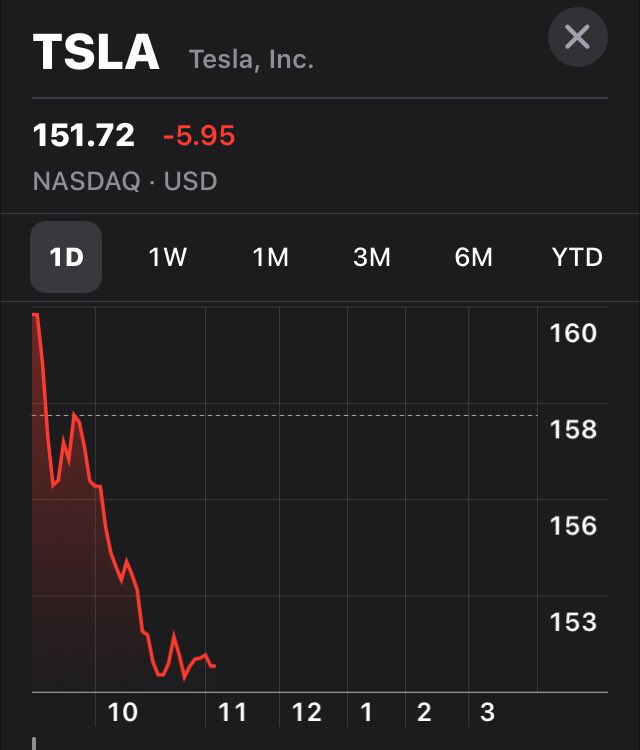
Task: Show the 1M price chart
Action: coord(270,257)
